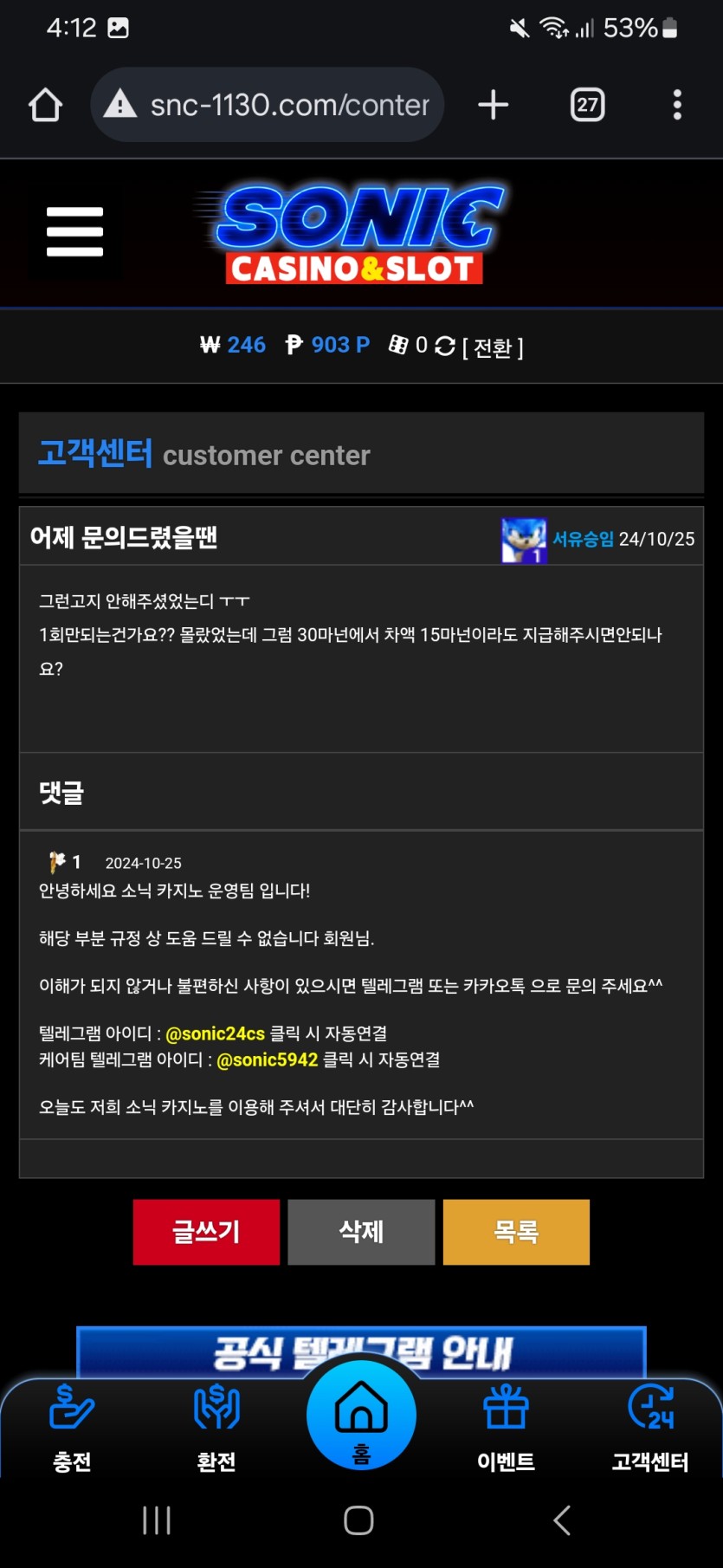
Task: Open a new browser tab
Action: (x=494, y=105)
